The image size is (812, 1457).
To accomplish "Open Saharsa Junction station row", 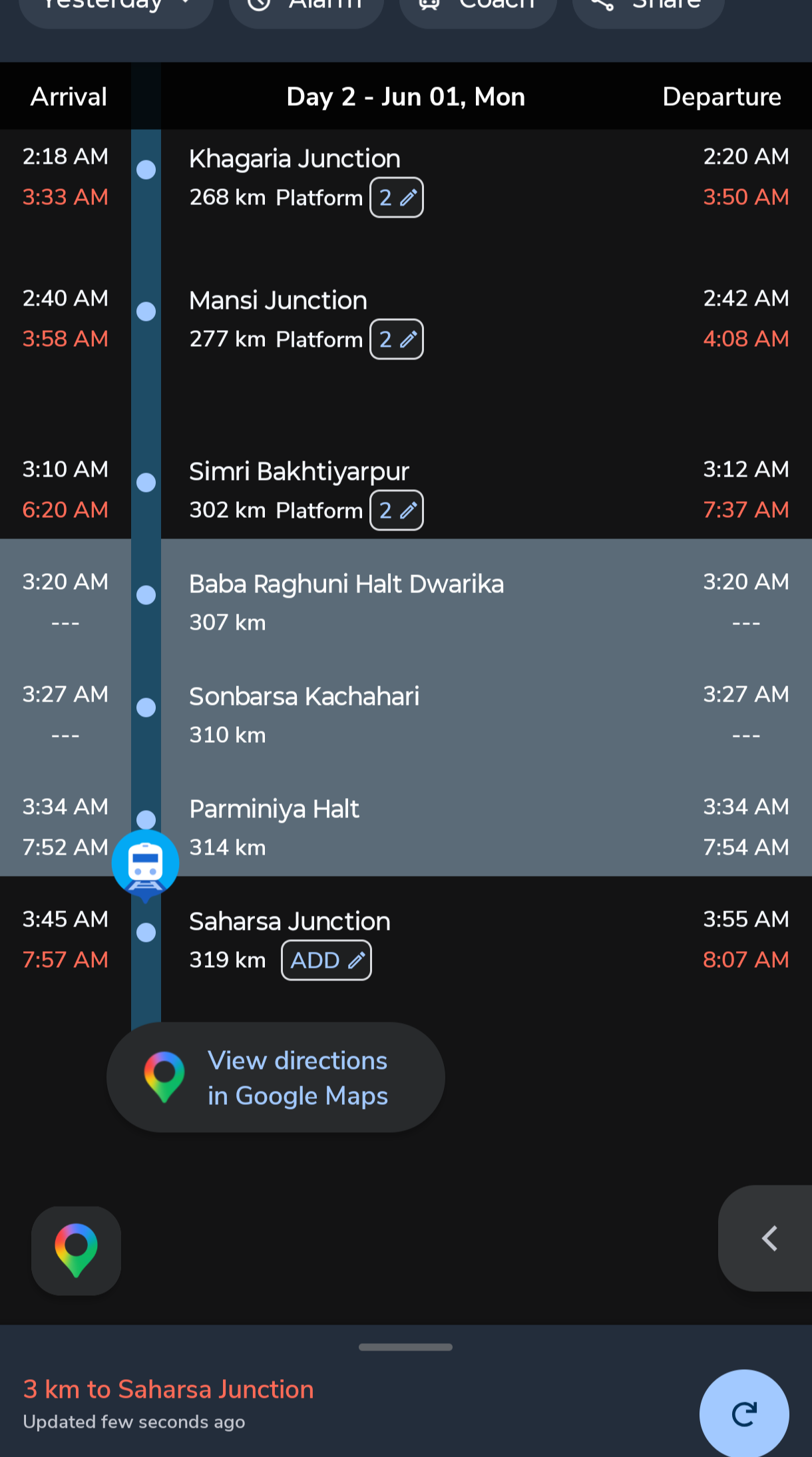I will (x=406, y=940).
